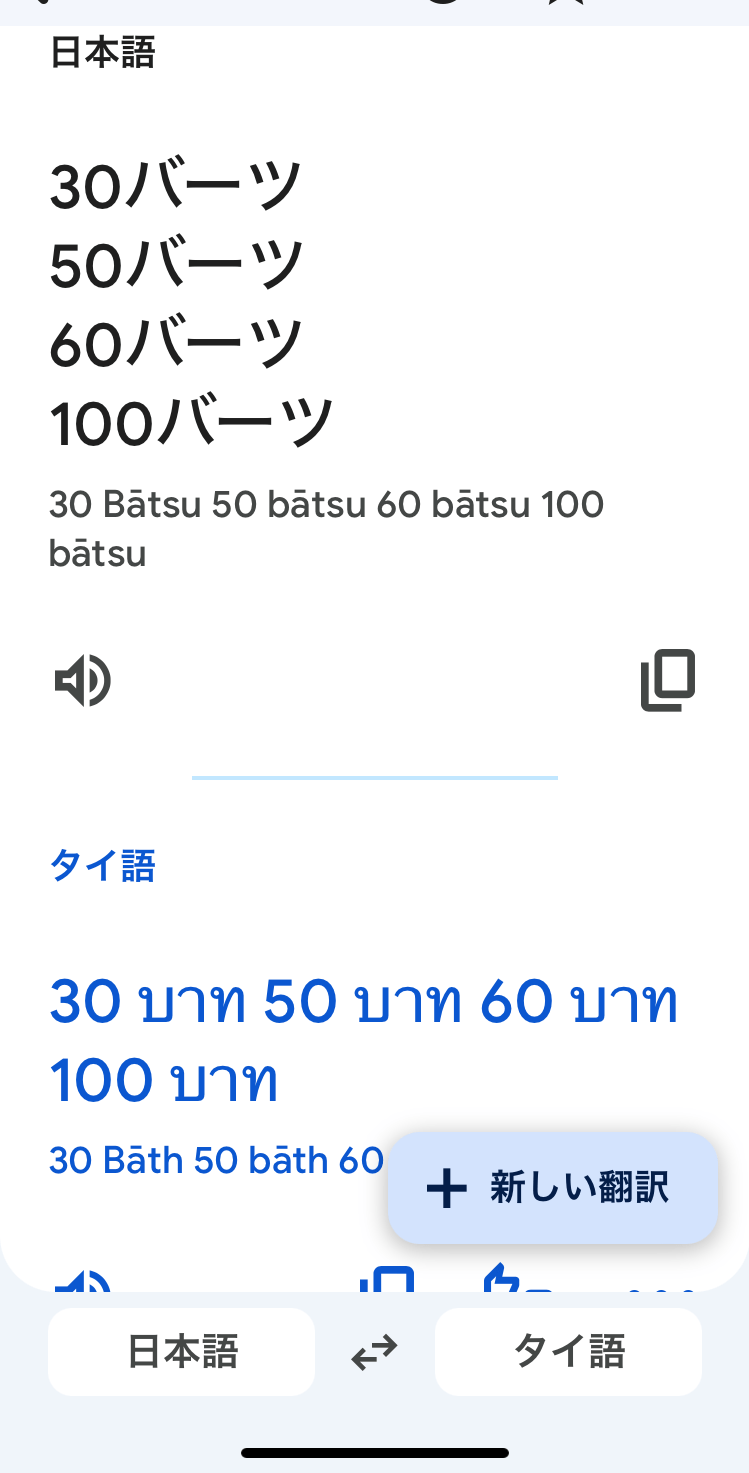Viewport: 749px width, 1473px height.
Task: Copy the Japanese source text
Action: [x=667, y=681]
